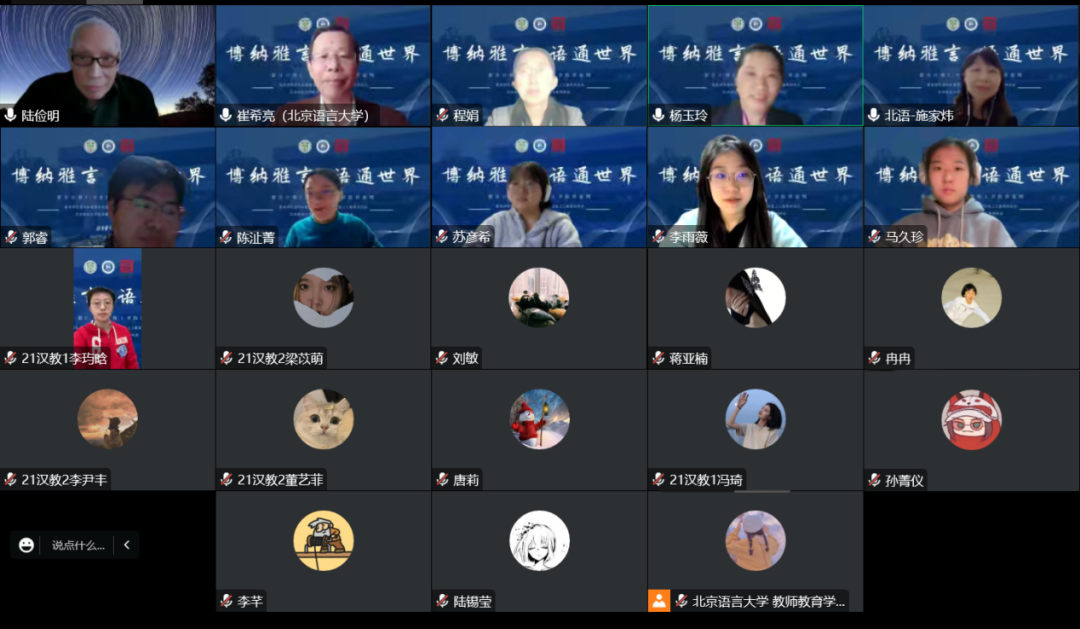This screenshot has height=629, width=1080.
Task: Select the highlighted speaker 杨玉玲's tile
Action: pyautogui.click(x=755, y=65)
